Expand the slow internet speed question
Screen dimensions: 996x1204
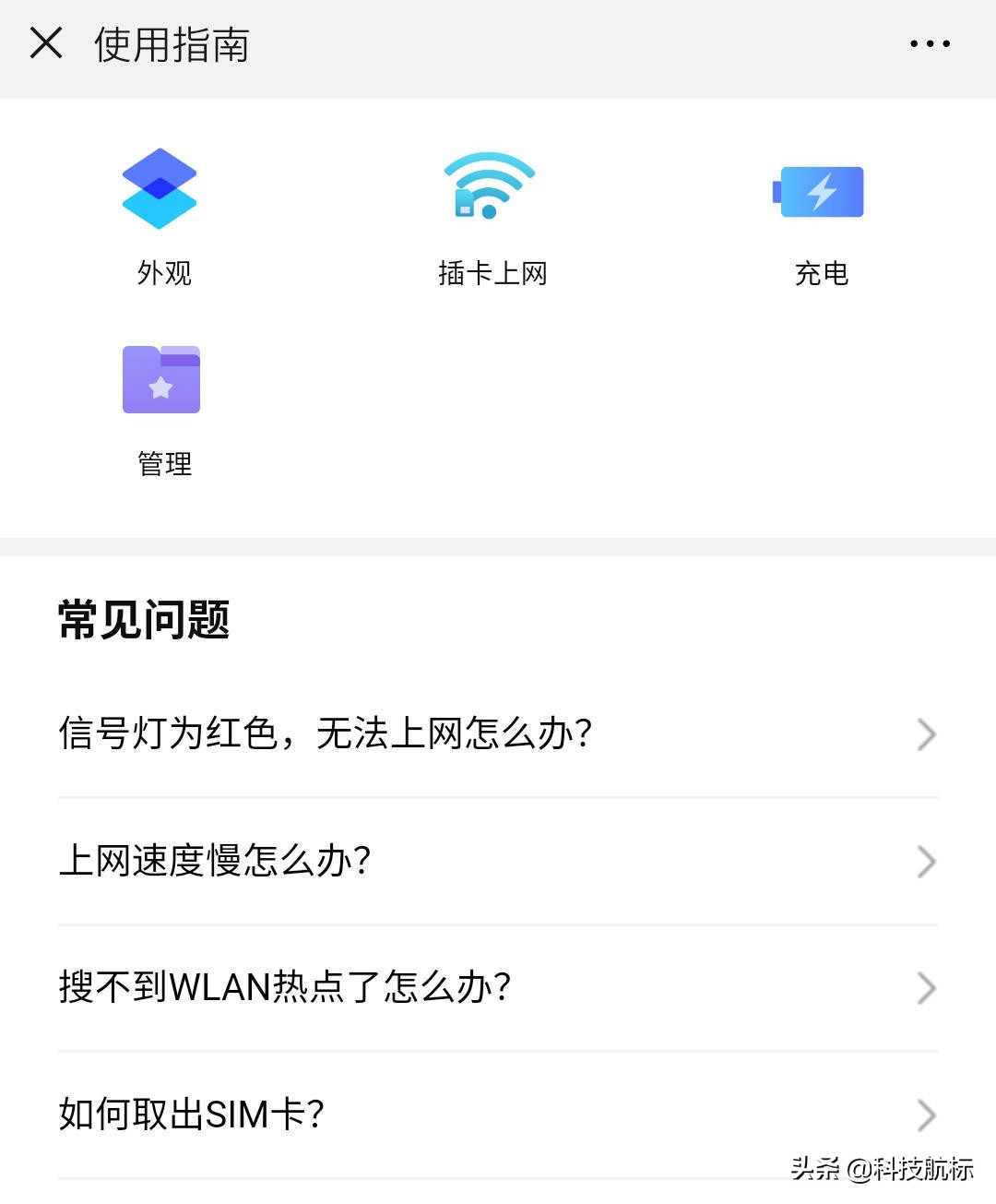[x=498, y=861]
